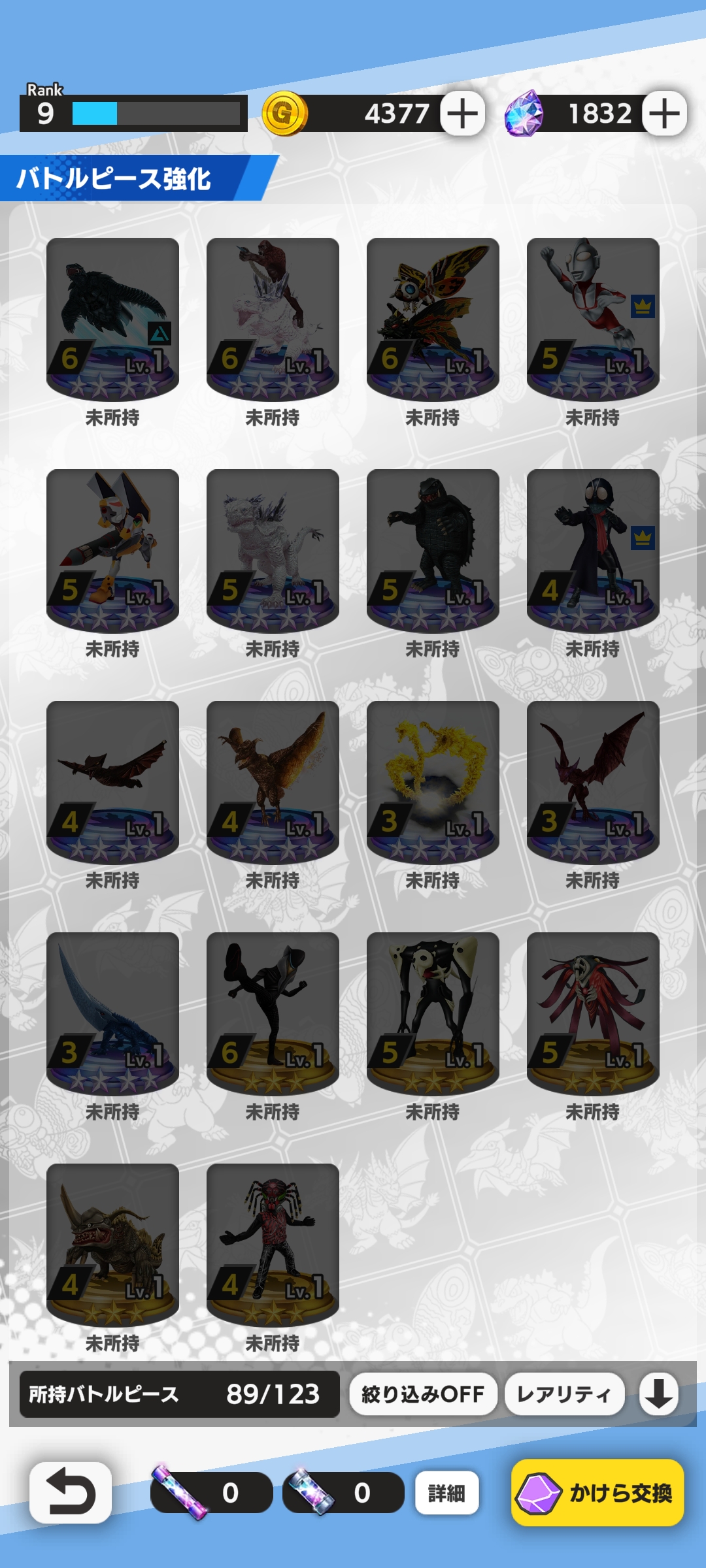Choose the caped masked rider cost 4 piece

593,549
